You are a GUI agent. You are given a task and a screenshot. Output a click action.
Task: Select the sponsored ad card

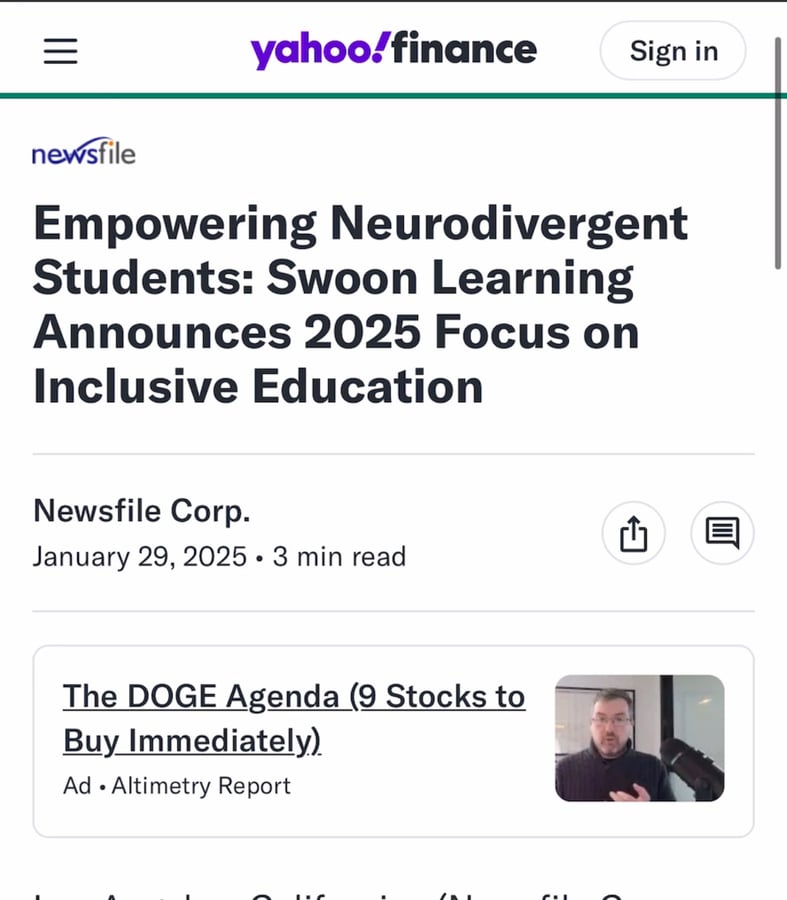pyautogui.click(x=394, y=740)
